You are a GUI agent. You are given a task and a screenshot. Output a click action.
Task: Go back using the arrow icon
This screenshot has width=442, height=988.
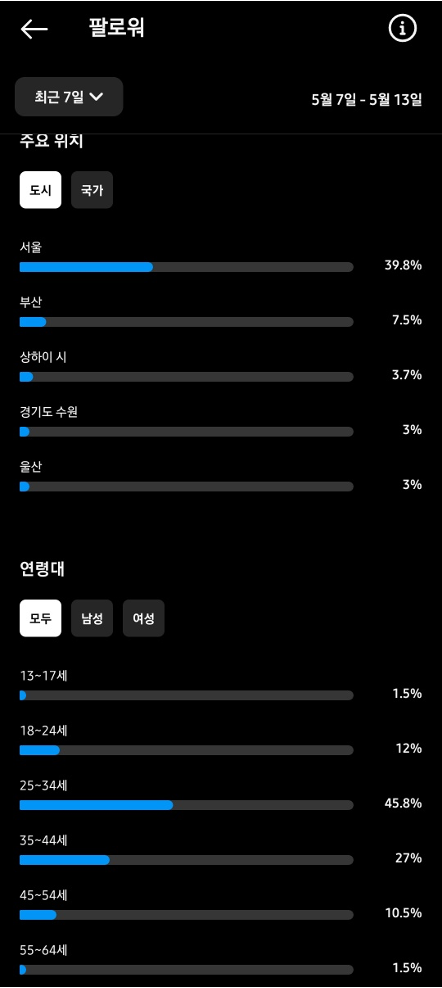34,29
